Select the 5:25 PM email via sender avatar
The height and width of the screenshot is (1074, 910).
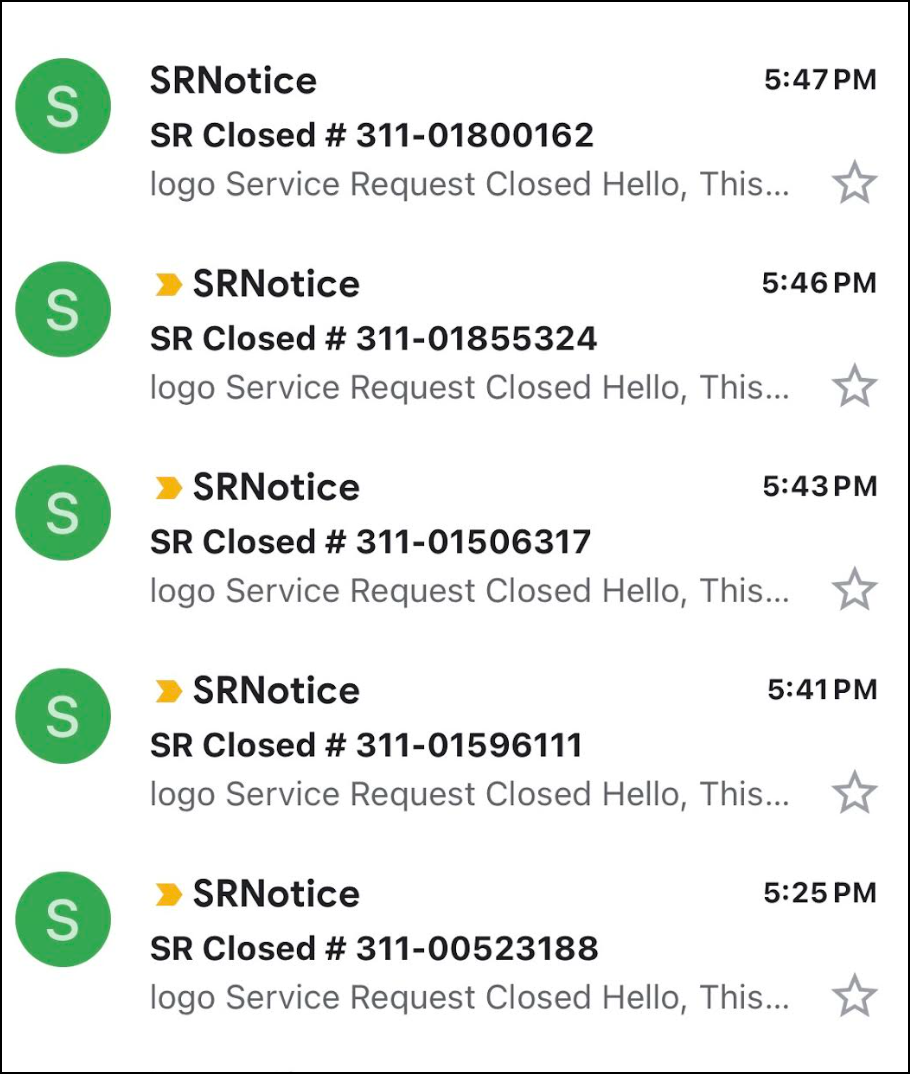click(63, 919)
